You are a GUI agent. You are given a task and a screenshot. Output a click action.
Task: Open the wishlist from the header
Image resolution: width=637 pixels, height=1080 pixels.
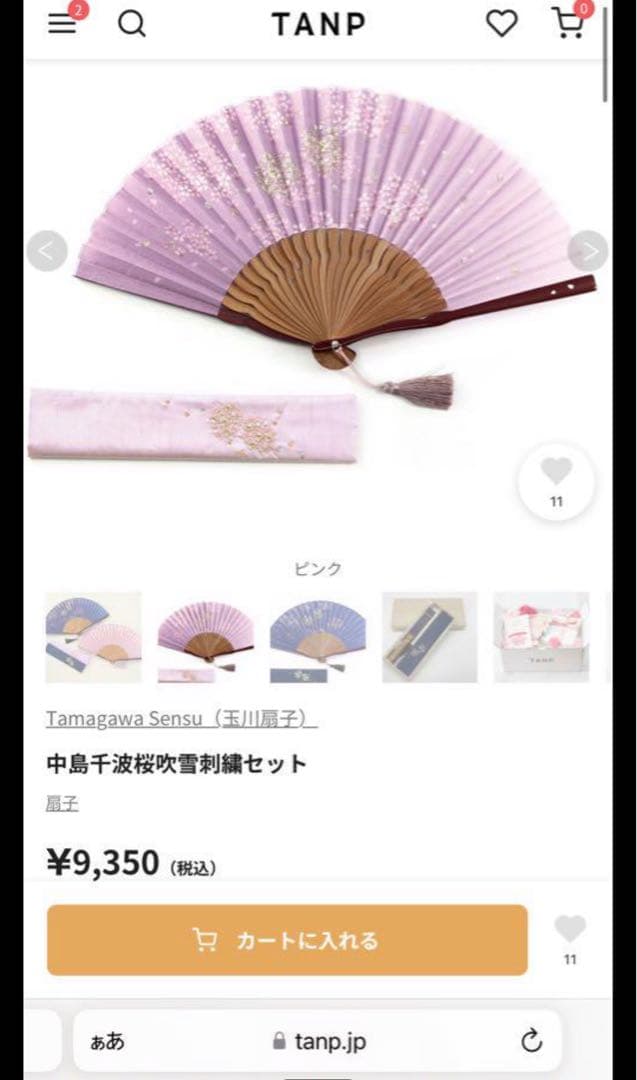click(x=502, y=24)
